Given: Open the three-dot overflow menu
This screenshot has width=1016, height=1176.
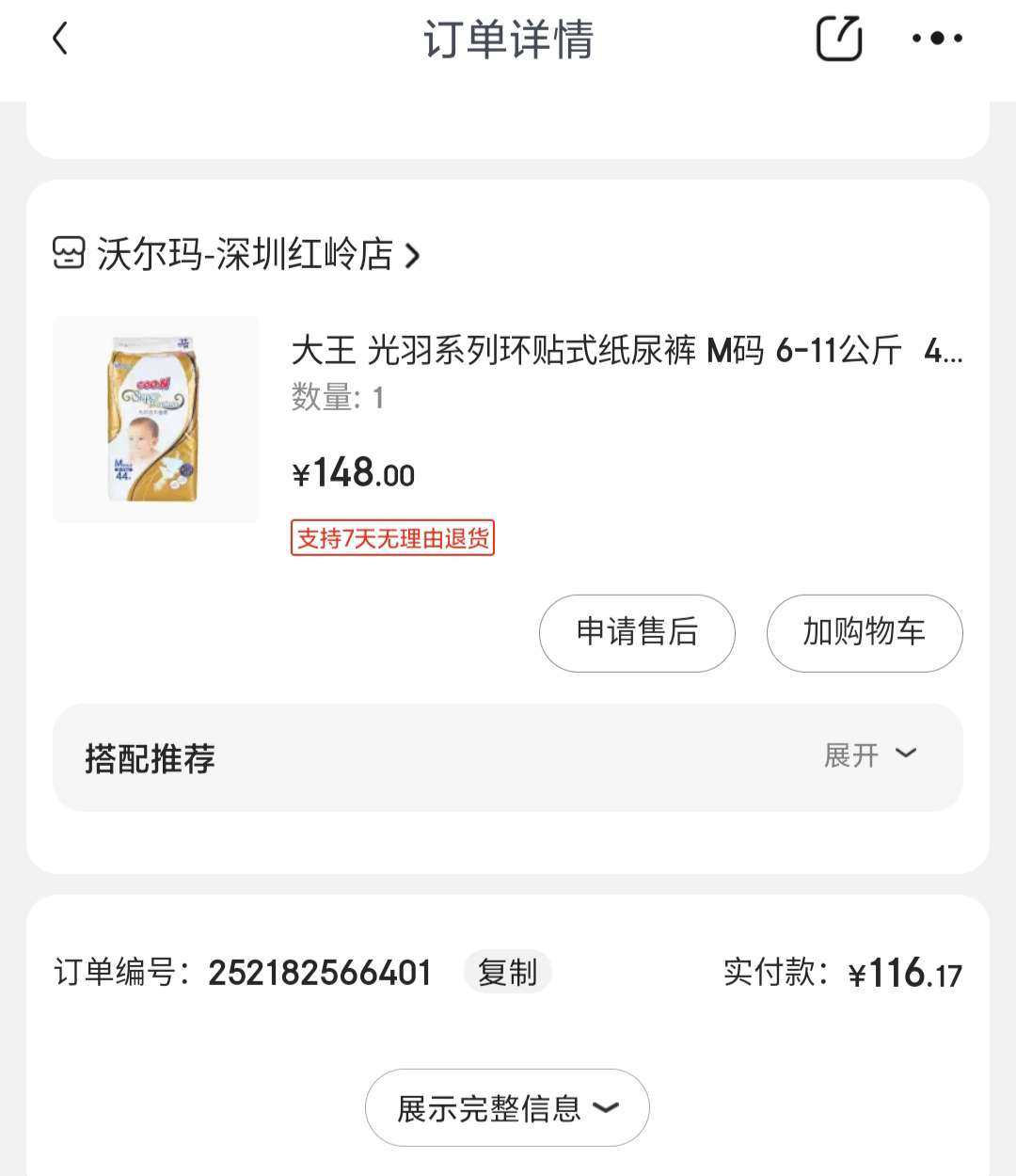Looking at the screenshot, I should [937, 40].
